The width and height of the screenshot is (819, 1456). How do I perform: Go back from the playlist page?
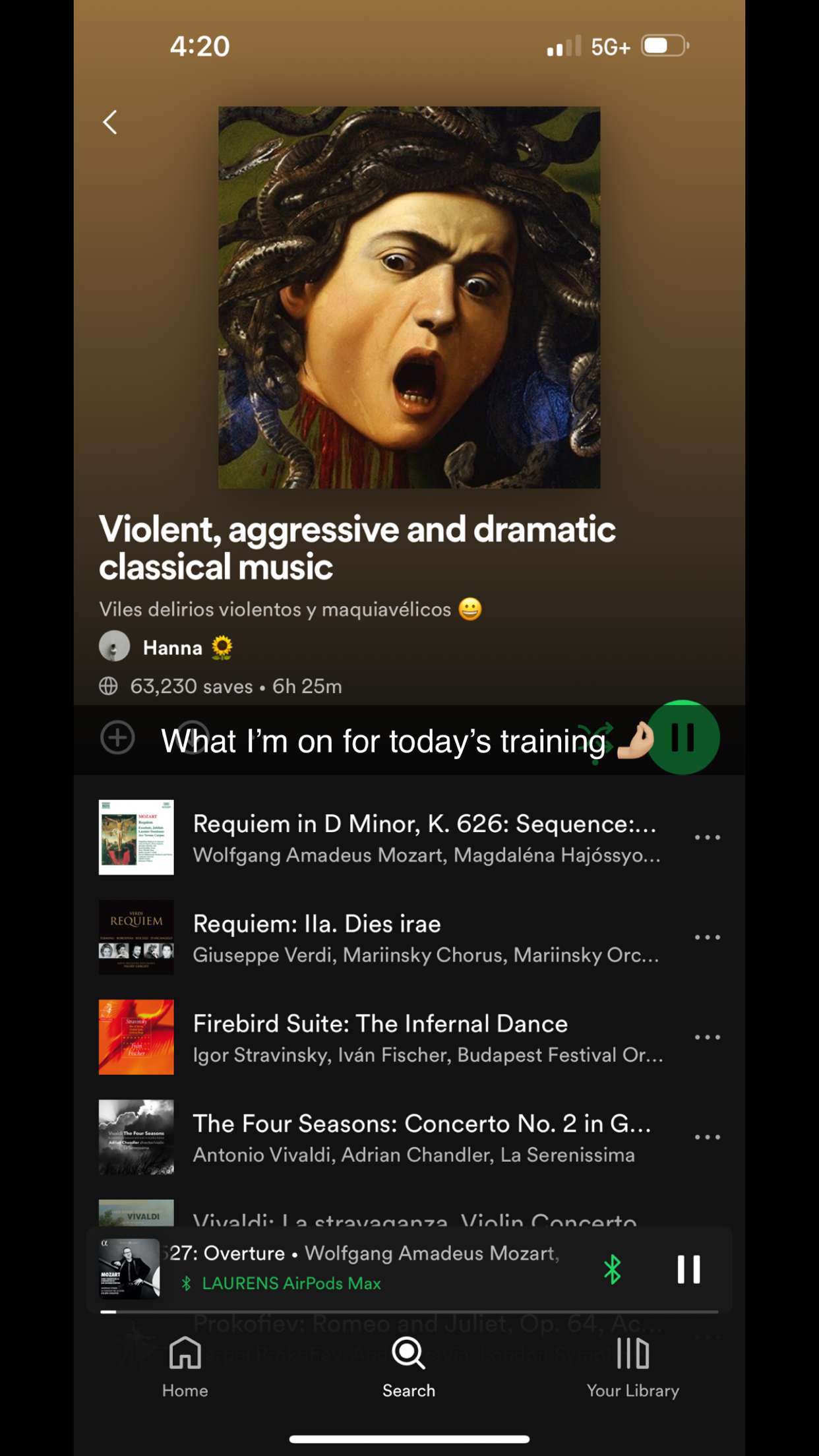coord(110,123)
